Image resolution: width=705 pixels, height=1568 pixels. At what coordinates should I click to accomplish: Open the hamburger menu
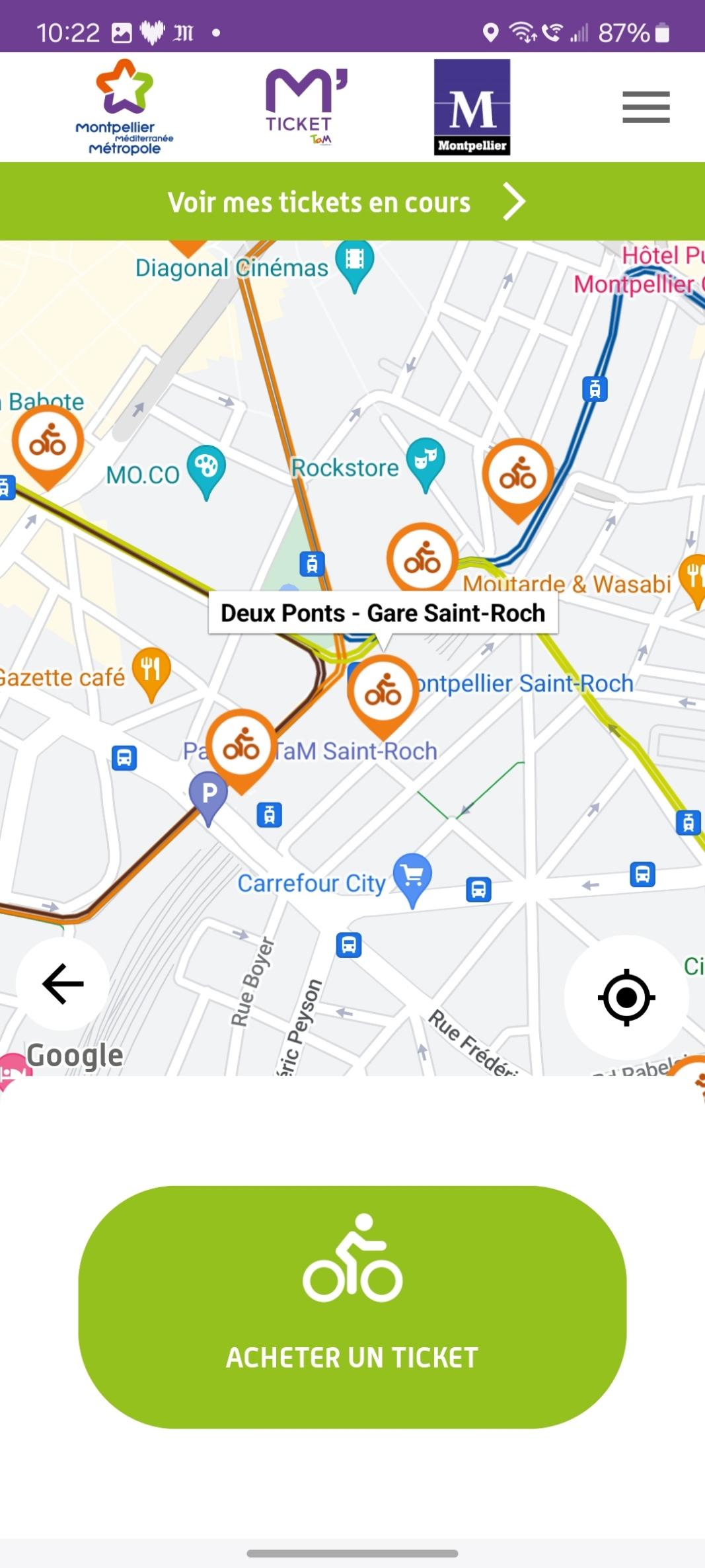coord(646,107)
